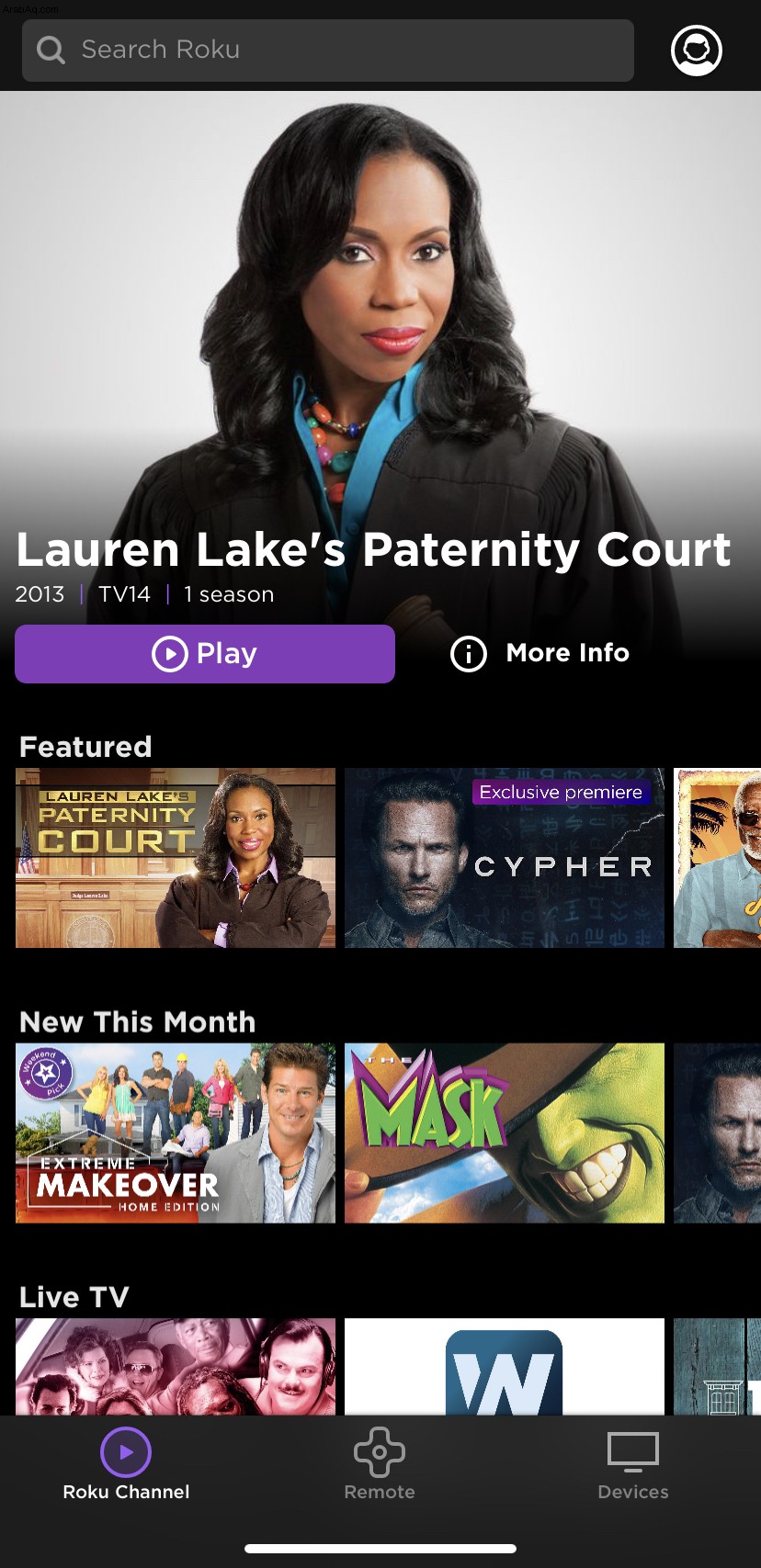The image size is (761, 1568).
Task: Open the Cypher exclusive premiere tile
Action: tap(504, 858)
